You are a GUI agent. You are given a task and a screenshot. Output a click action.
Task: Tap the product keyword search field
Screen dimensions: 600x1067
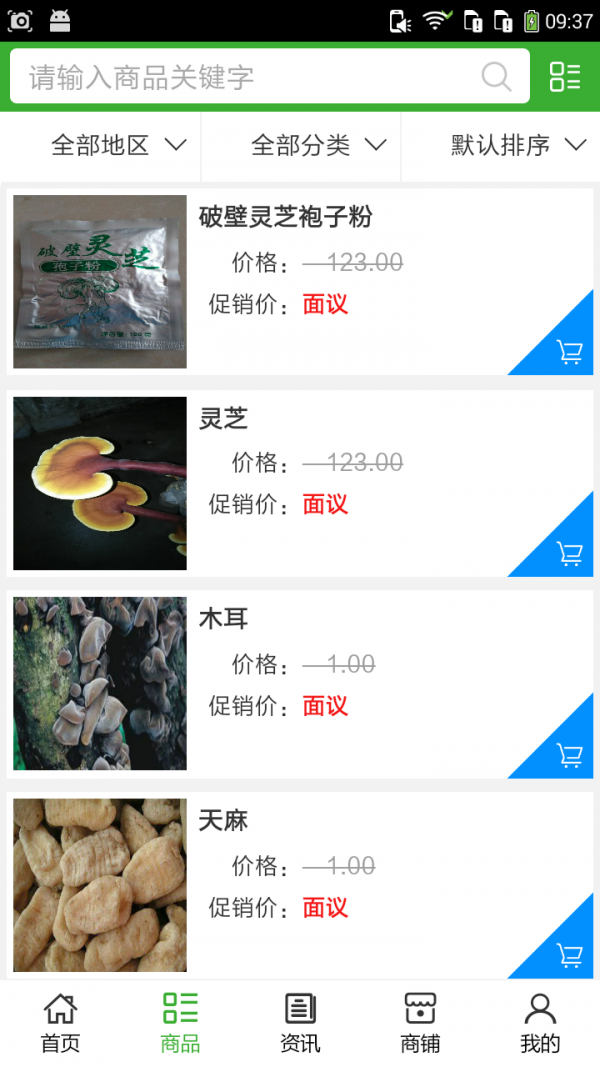pos(250,77)
